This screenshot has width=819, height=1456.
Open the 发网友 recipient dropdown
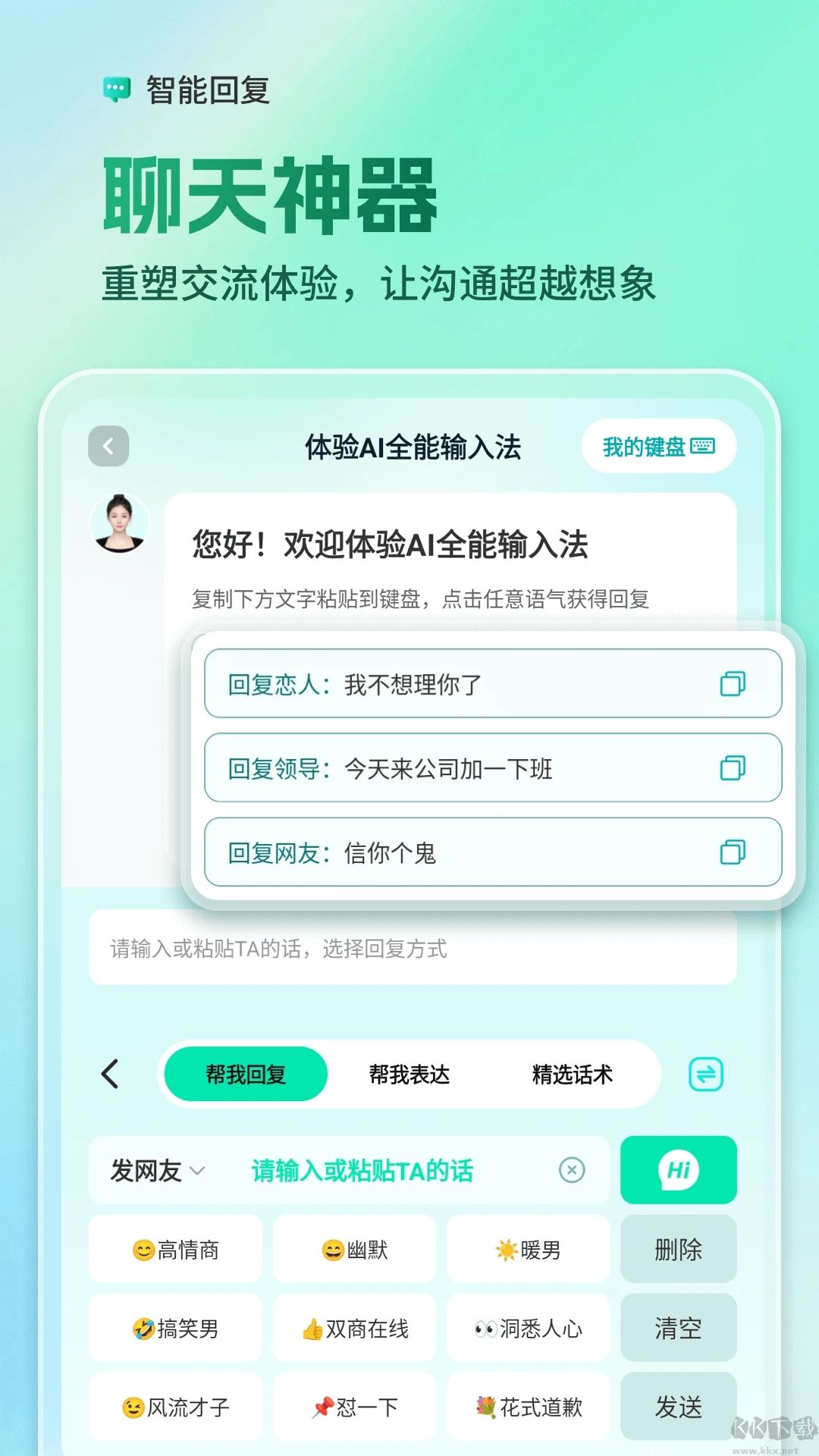pyautogui.click(x=155, y=1170)
